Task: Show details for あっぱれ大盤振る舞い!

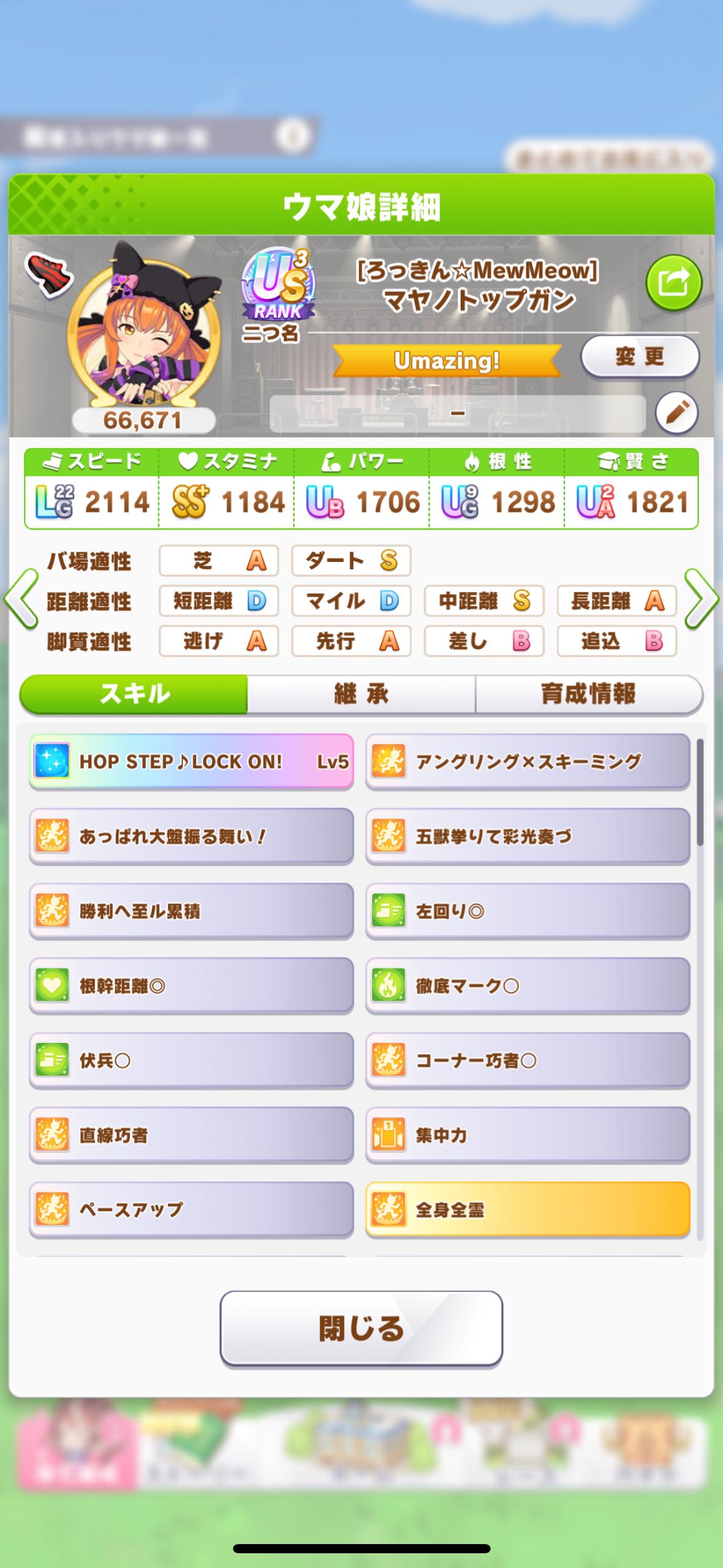Action: (191, 836)
